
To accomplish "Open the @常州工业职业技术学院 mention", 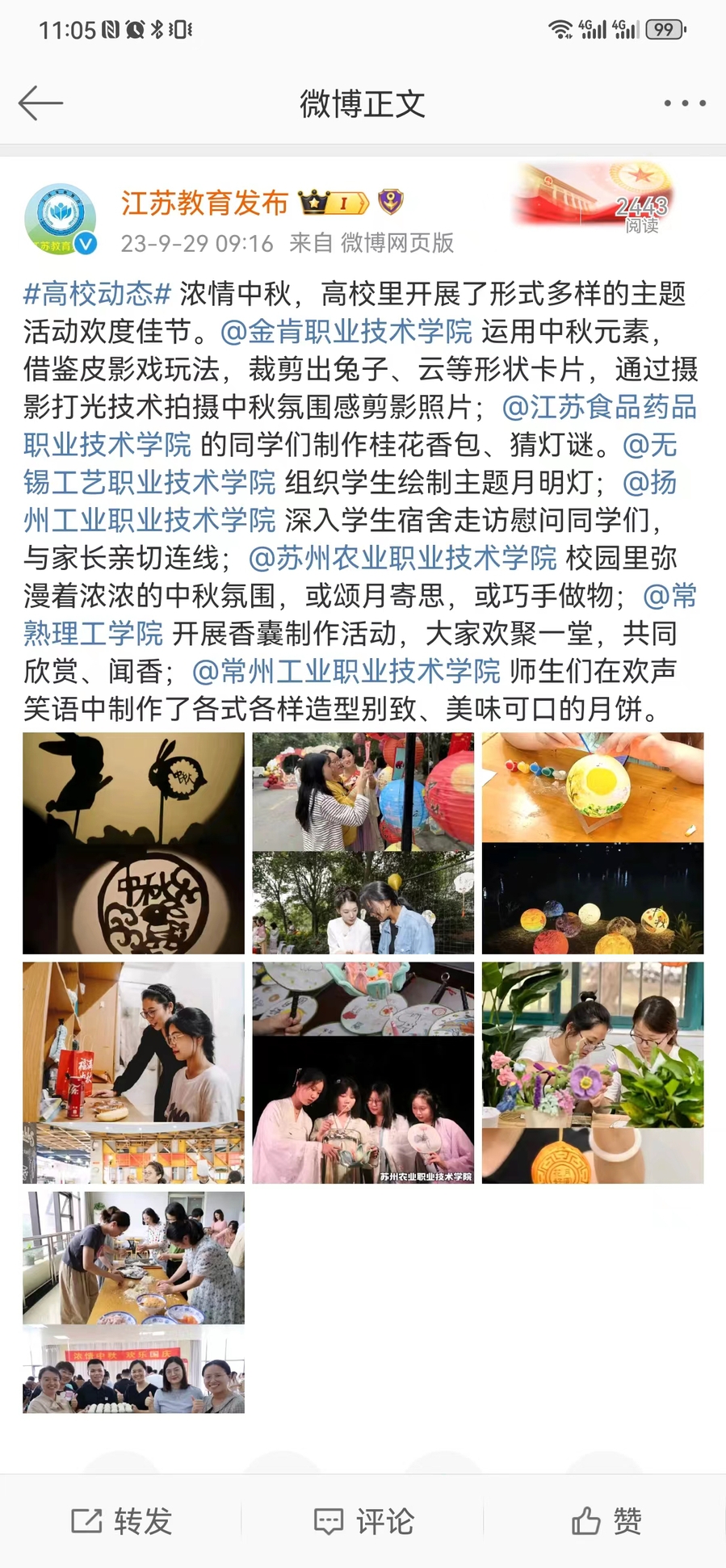I will [x=346, y=671].
